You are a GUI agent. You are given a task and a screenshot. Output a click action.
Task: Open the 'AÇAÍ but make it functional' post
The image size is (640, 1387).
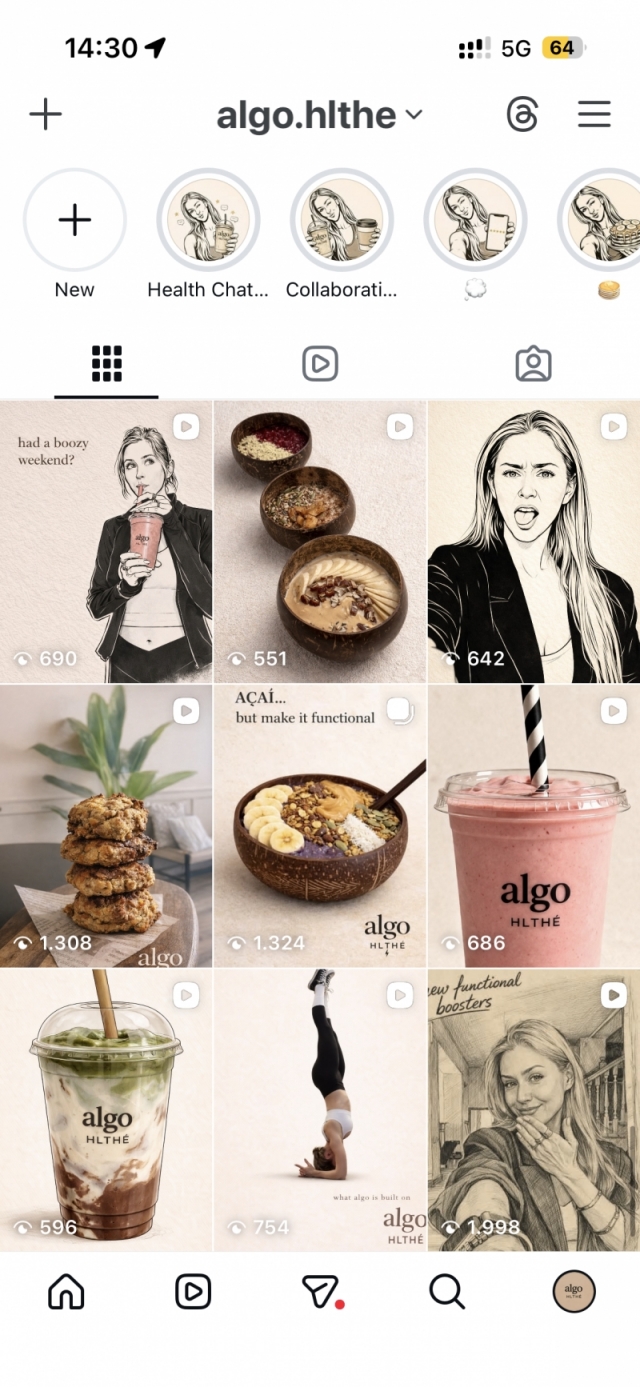pos(320,825)
